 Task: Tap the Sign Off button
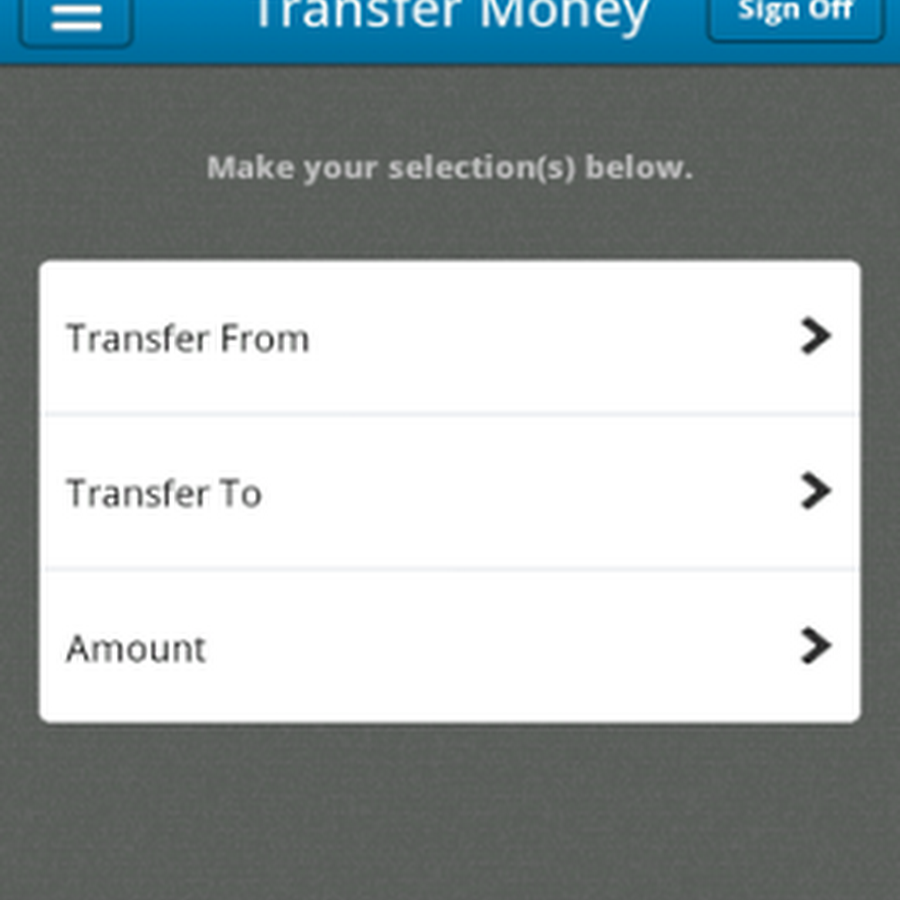[x=795, y=16]
